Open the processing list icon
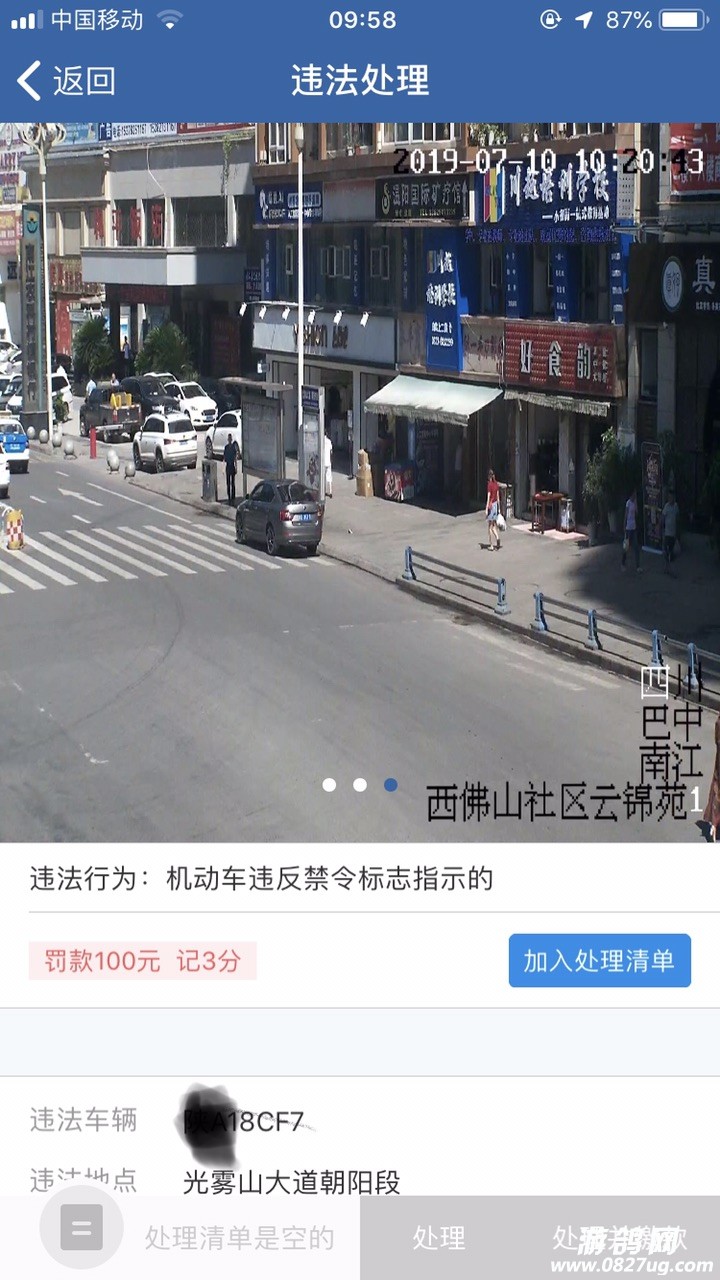The image size is (720, 1280). 81,1227
